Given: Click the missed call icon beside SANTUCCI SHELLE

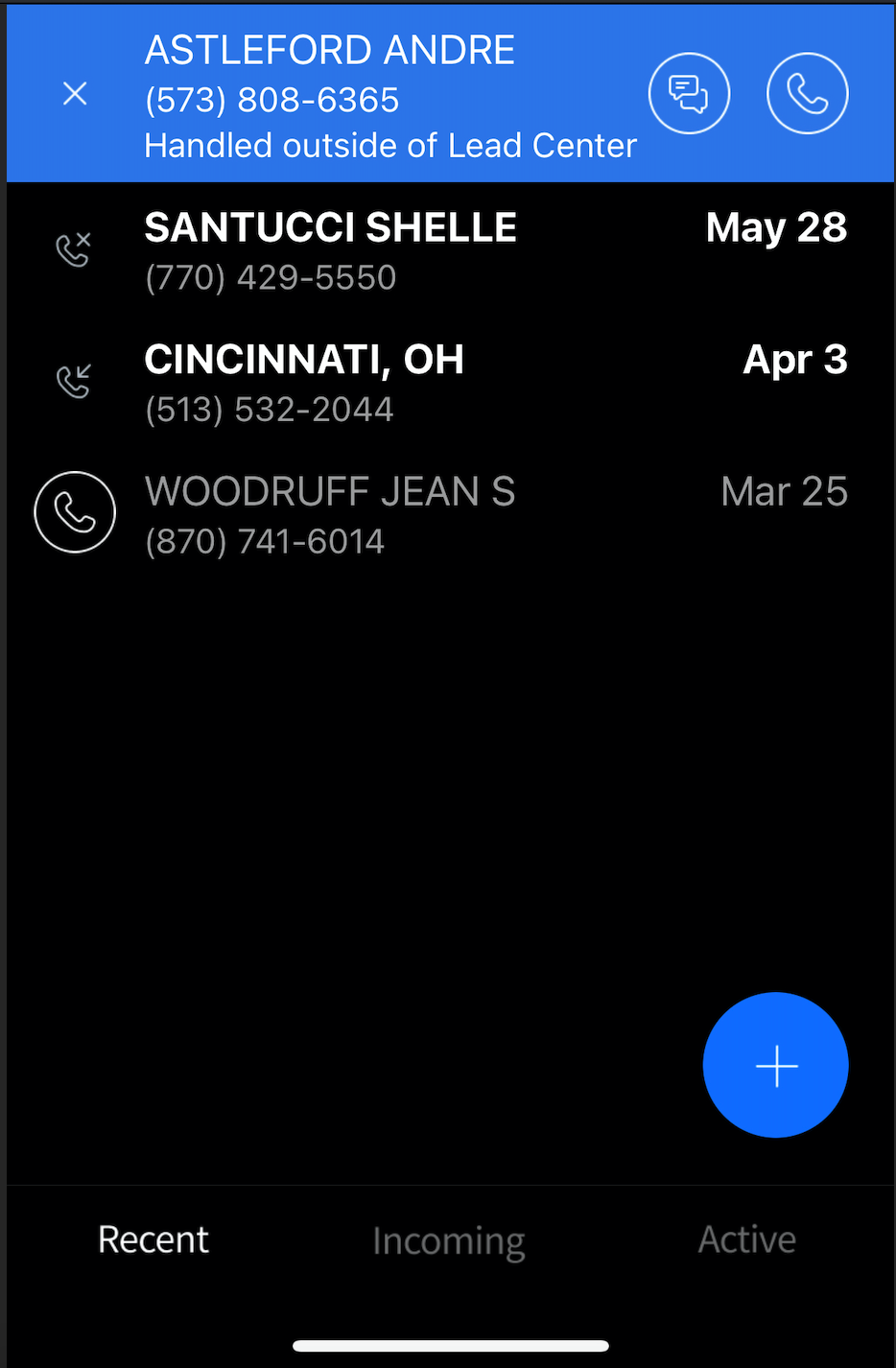Looking at the screenshot, I should pos(75,248).
